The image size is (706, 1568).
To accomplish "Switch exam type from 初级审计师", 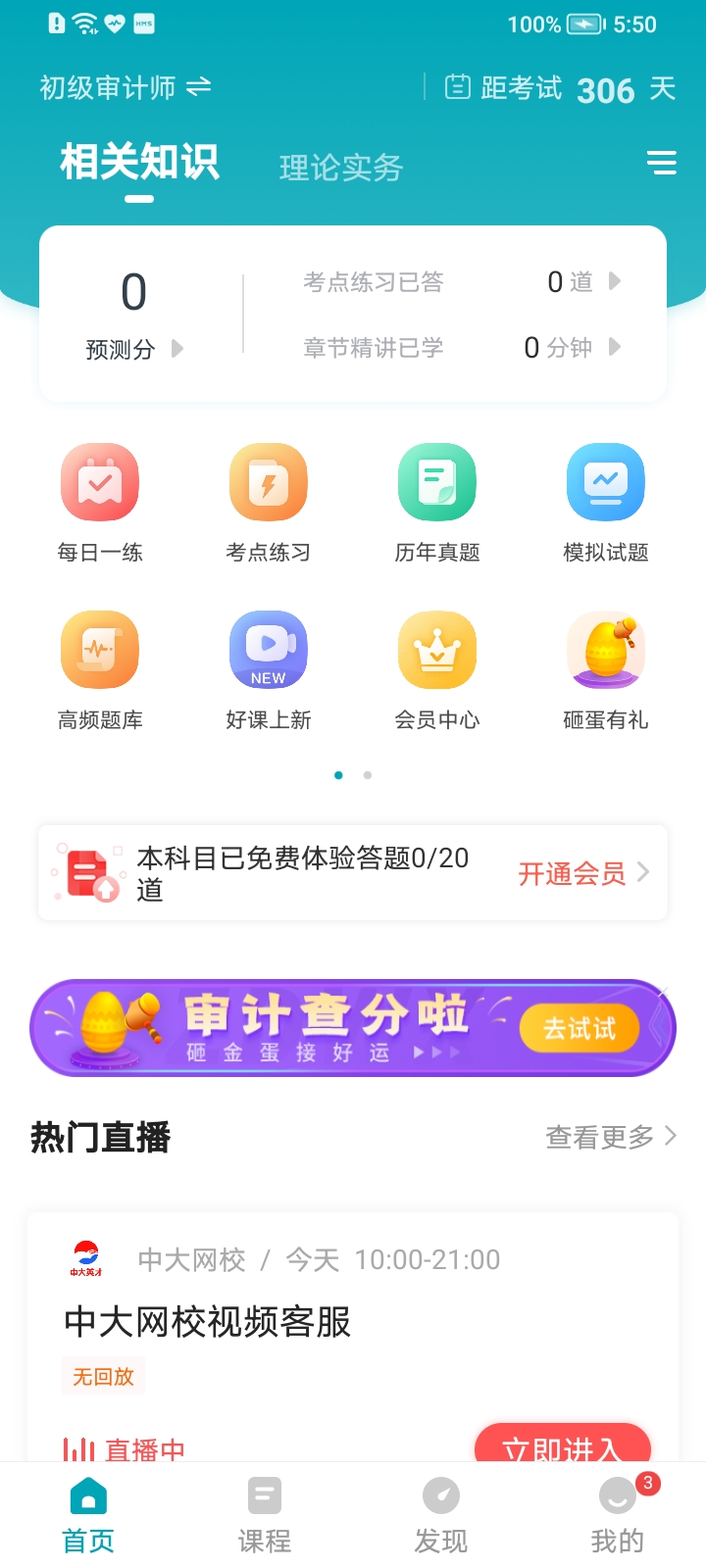I will pos(126,88).
